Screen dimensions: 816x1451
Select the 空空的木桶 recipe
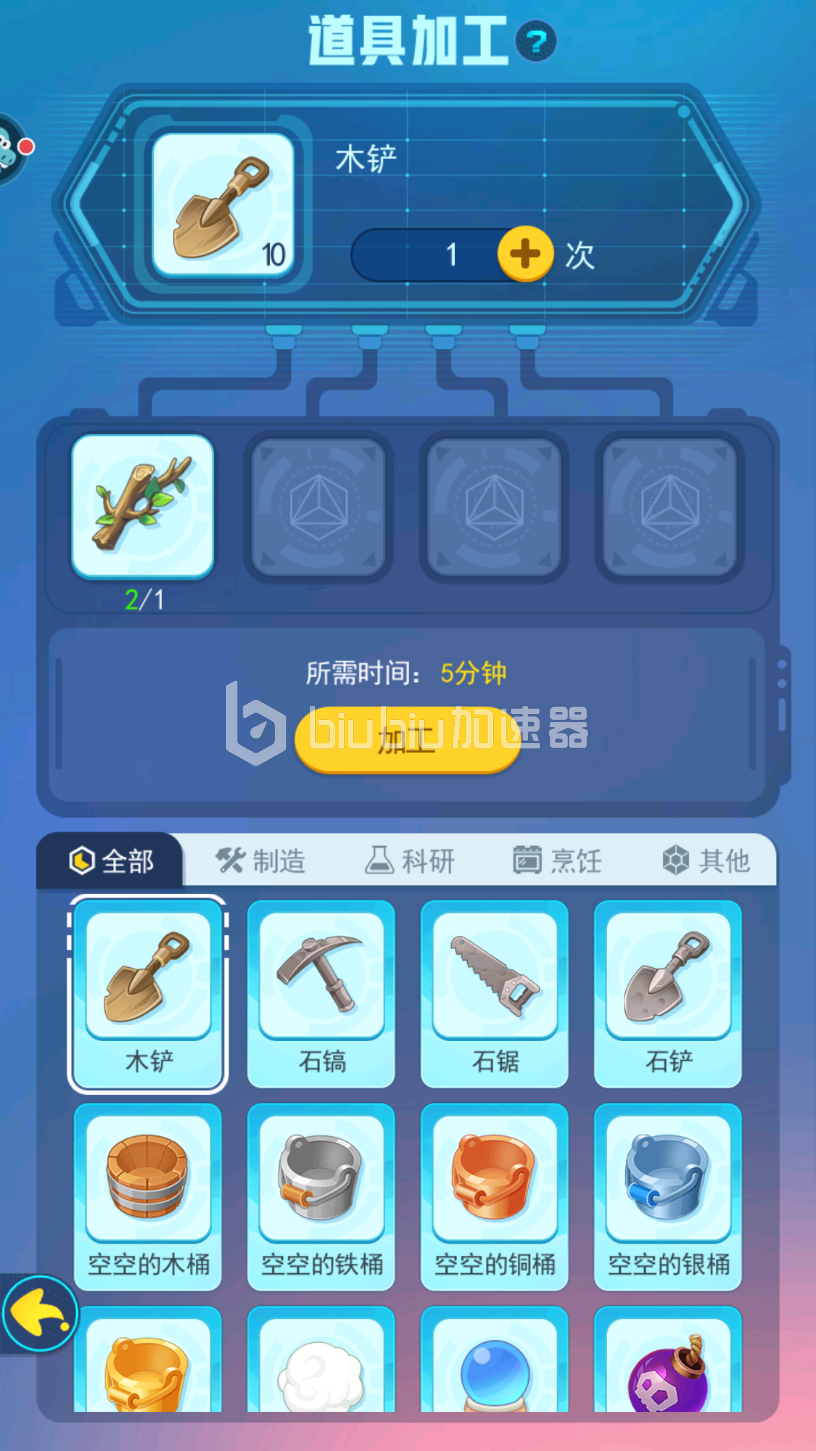pos(148,1196)
